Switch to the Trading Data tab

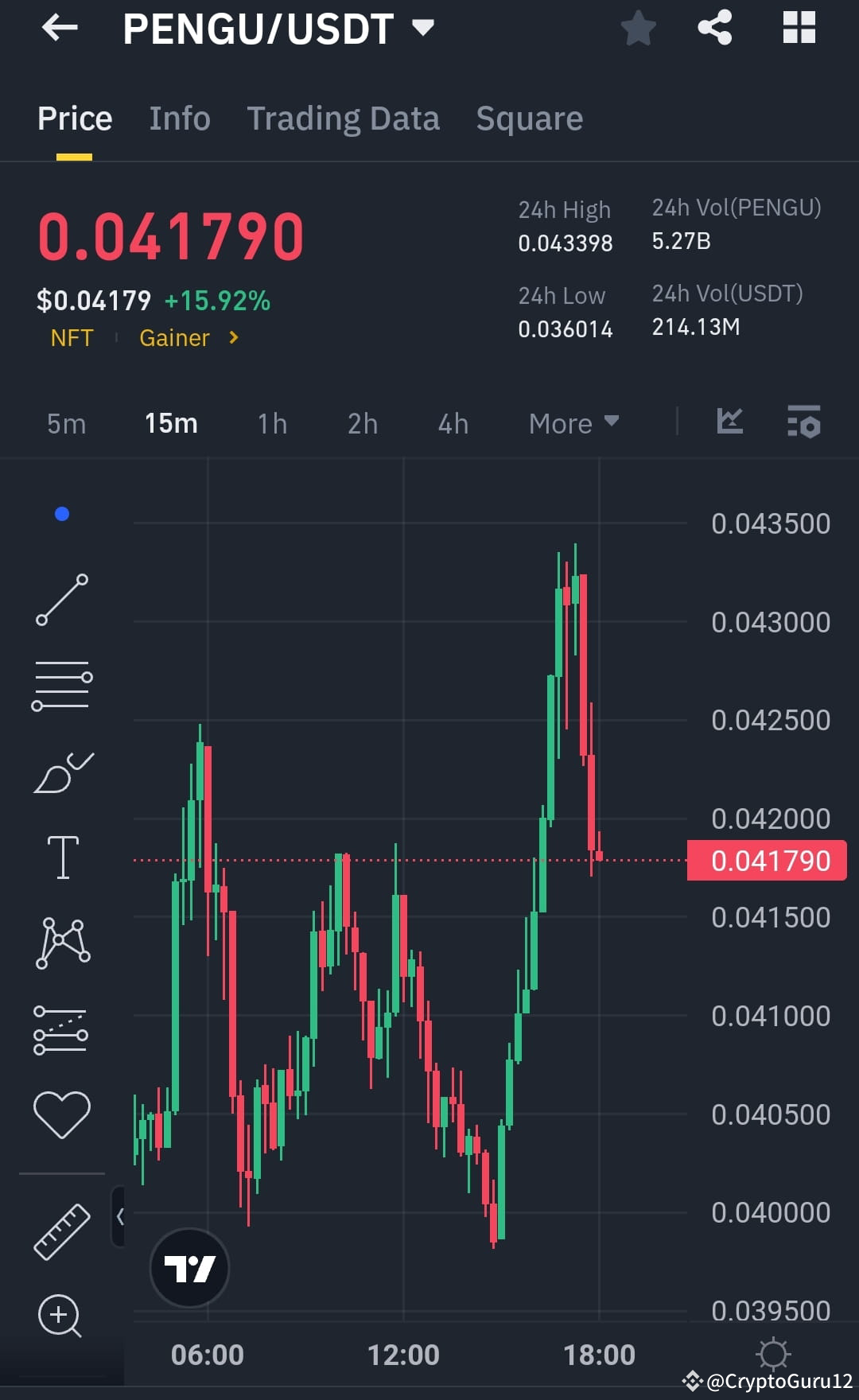coord(344,118)
